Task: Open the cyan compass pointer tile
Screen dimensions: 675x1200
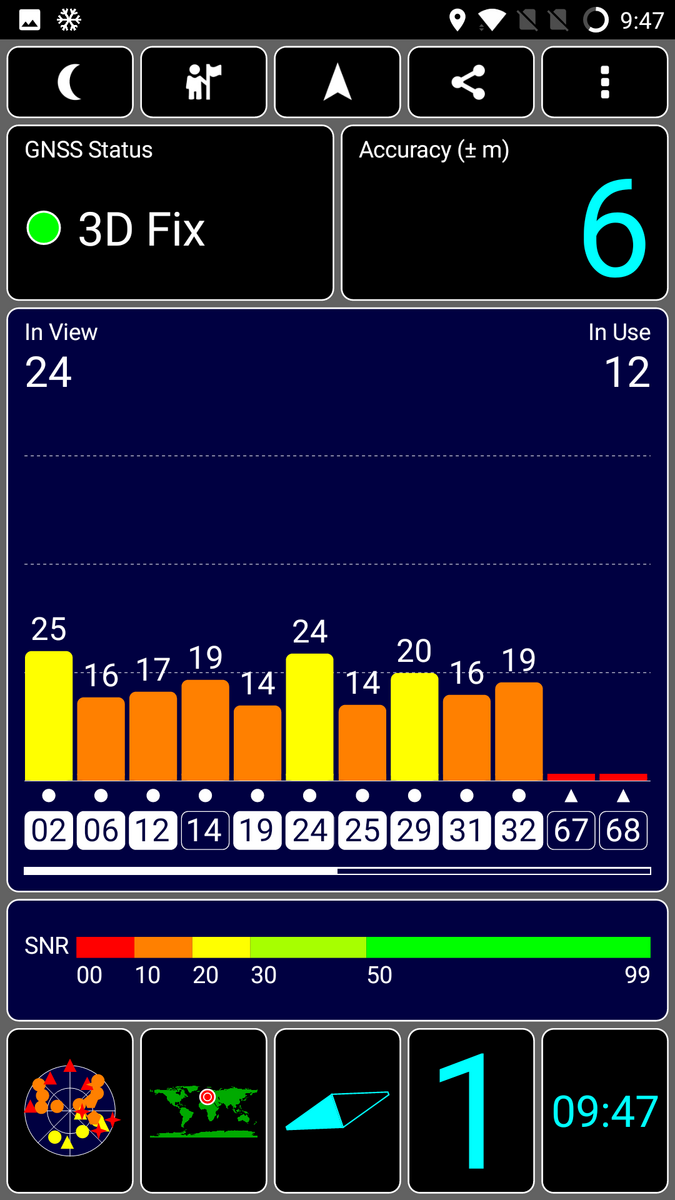Action: click(338, 1111)
